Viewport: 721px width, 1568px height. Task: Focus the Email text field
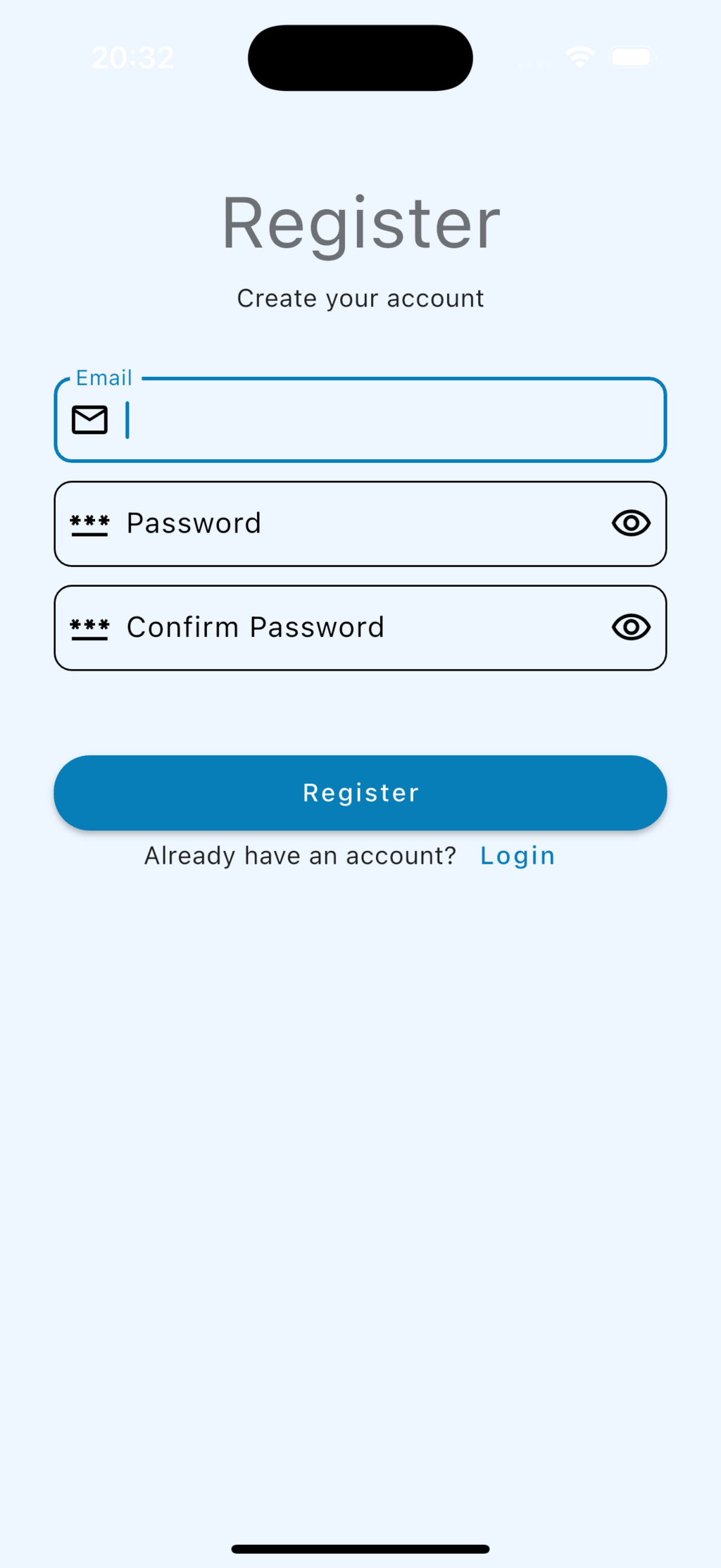coord(380,421)
